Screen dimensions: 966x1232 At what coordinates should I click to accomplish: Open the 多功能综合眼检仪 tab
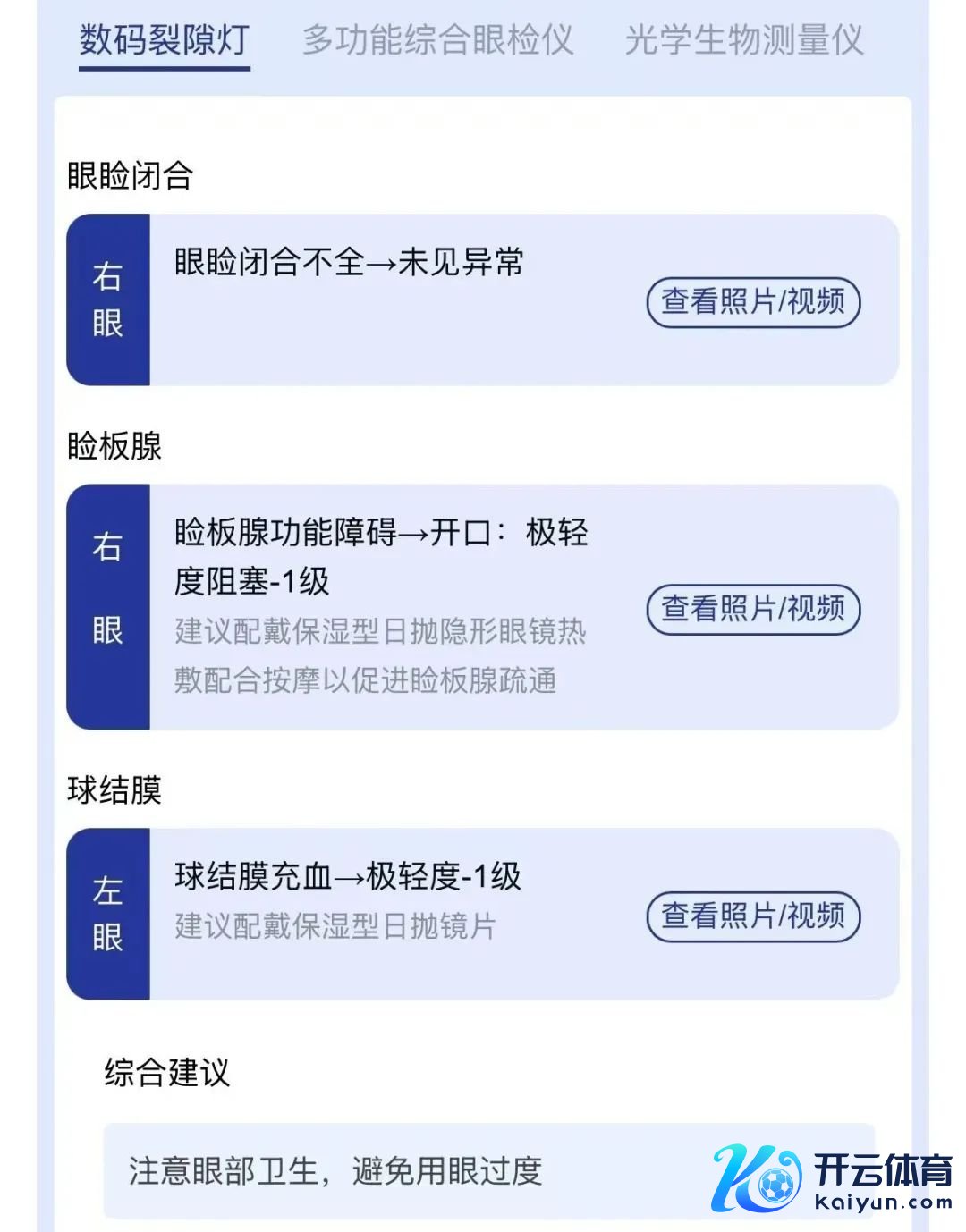coord(437,41)
